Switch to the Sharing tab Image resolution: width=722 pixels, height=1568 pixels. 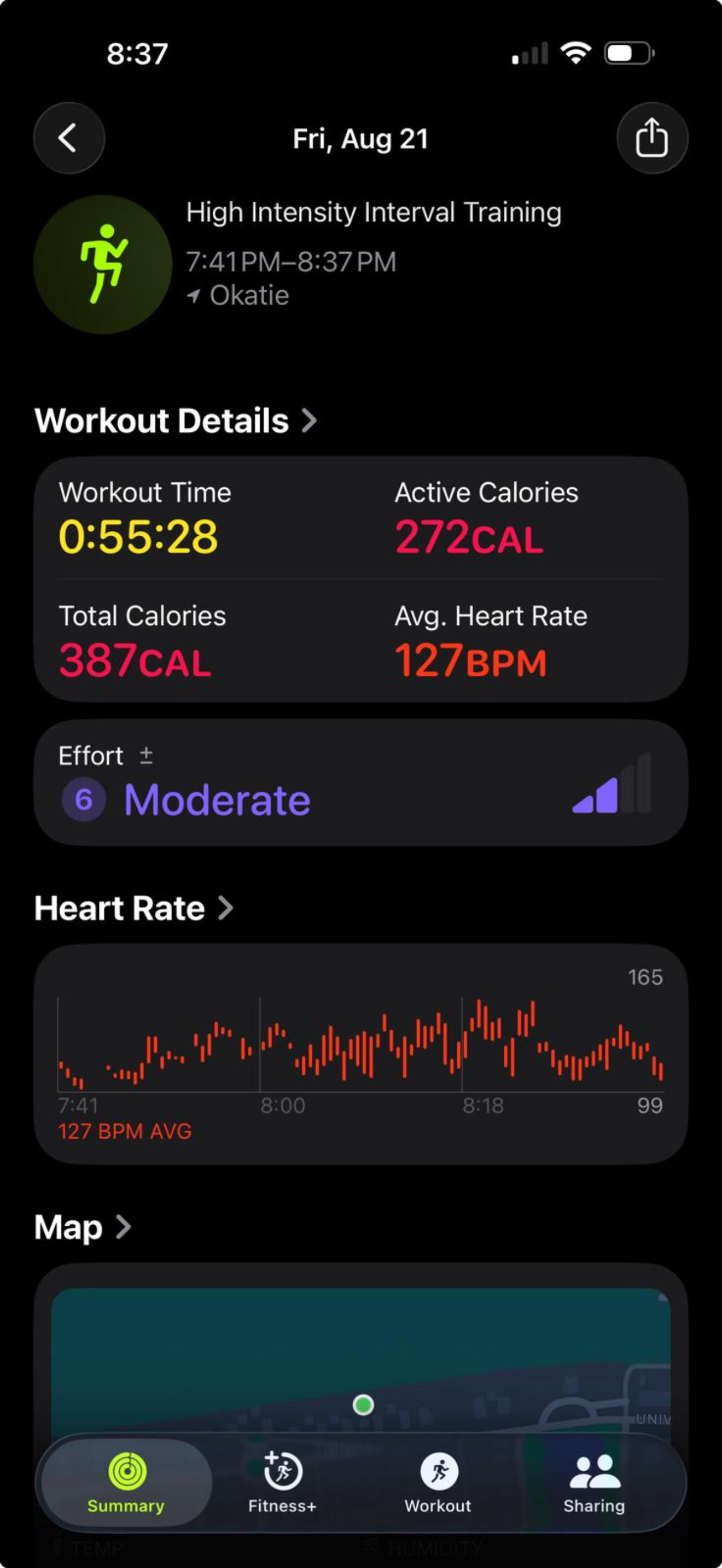pyautogui.click(x=594, y=1483)
